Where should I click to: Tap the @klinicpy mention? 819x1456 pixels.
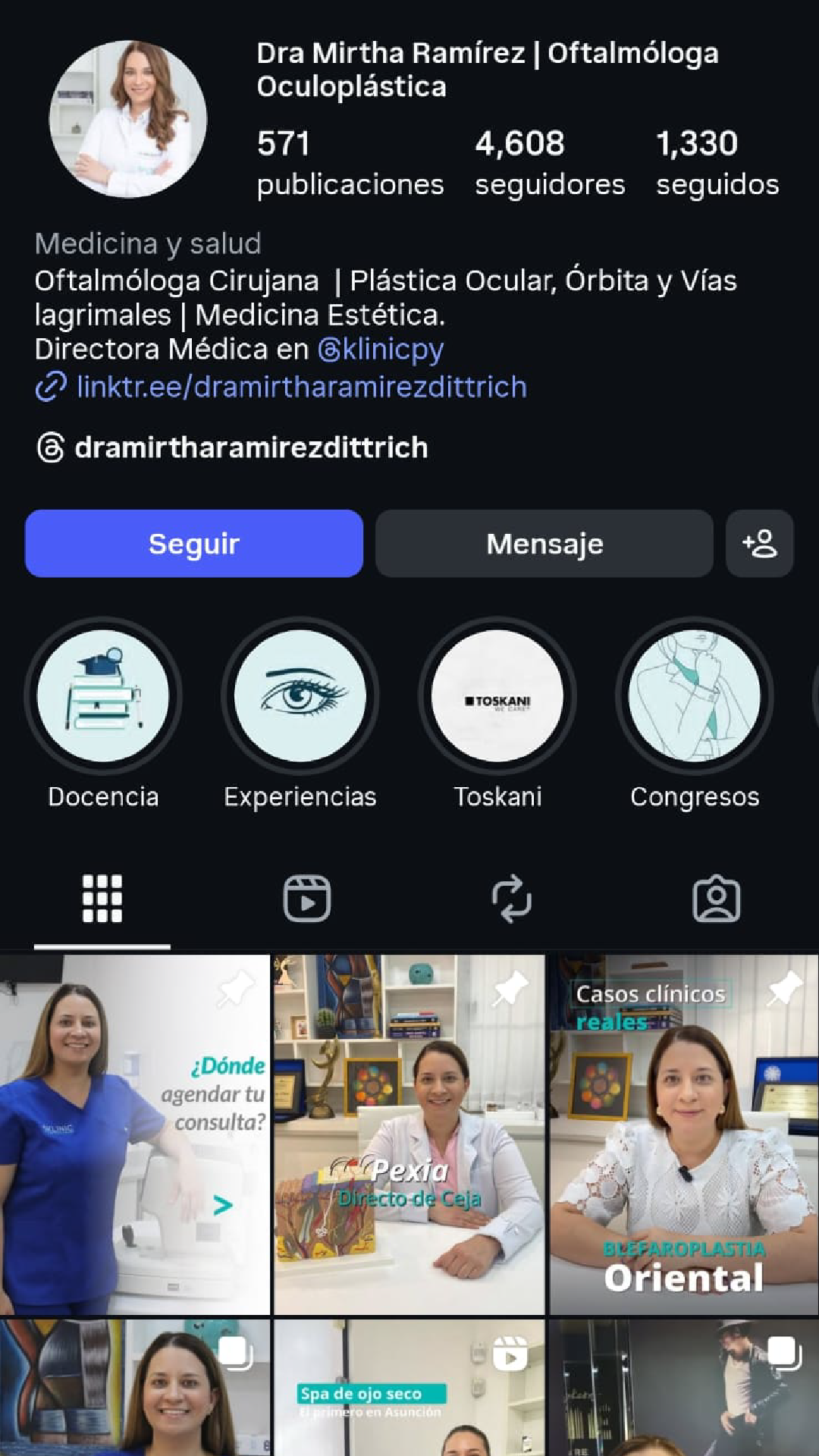click(378, 350)
